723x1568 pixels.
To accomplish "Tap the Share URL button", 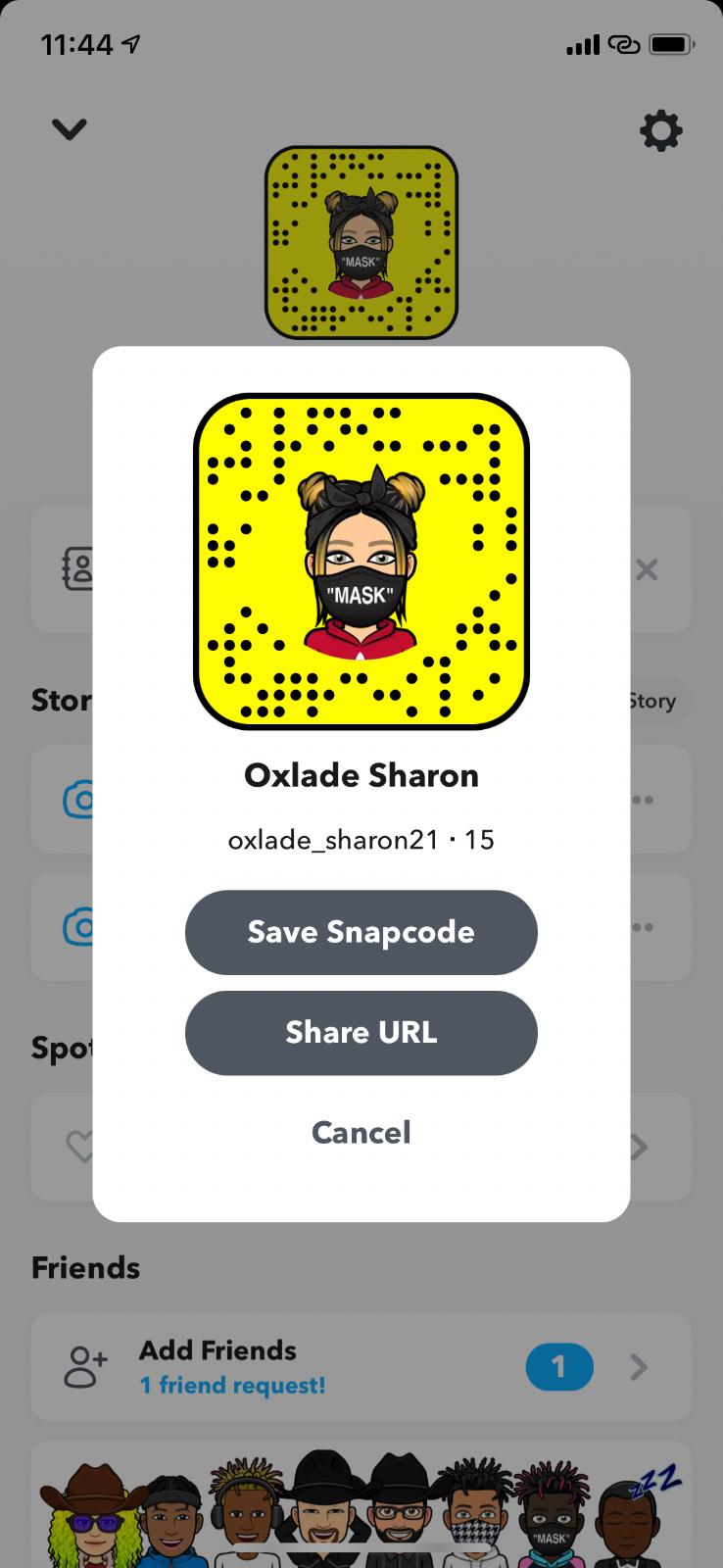I will (x=361, y=1032).
